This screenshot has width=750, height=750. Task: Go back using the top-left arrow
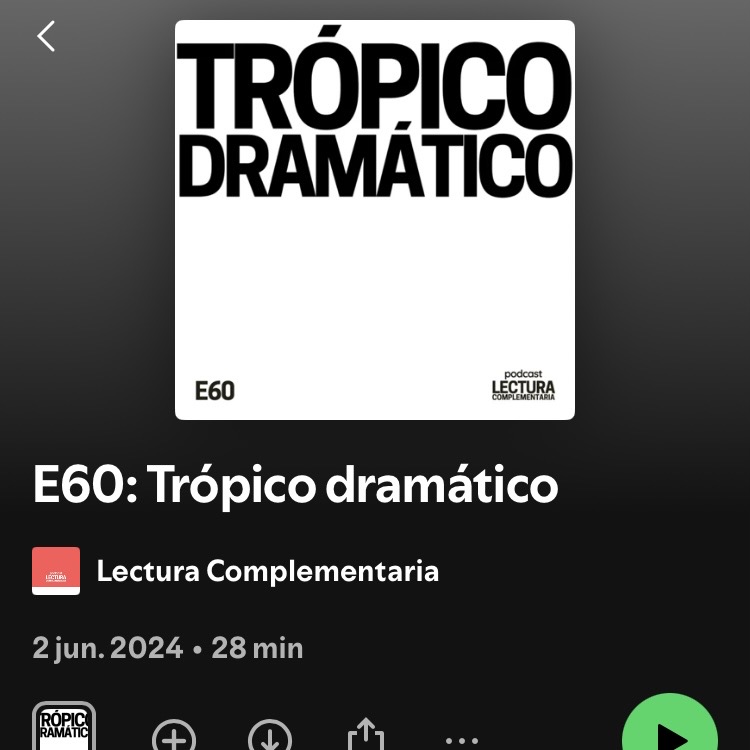(46, 37)
